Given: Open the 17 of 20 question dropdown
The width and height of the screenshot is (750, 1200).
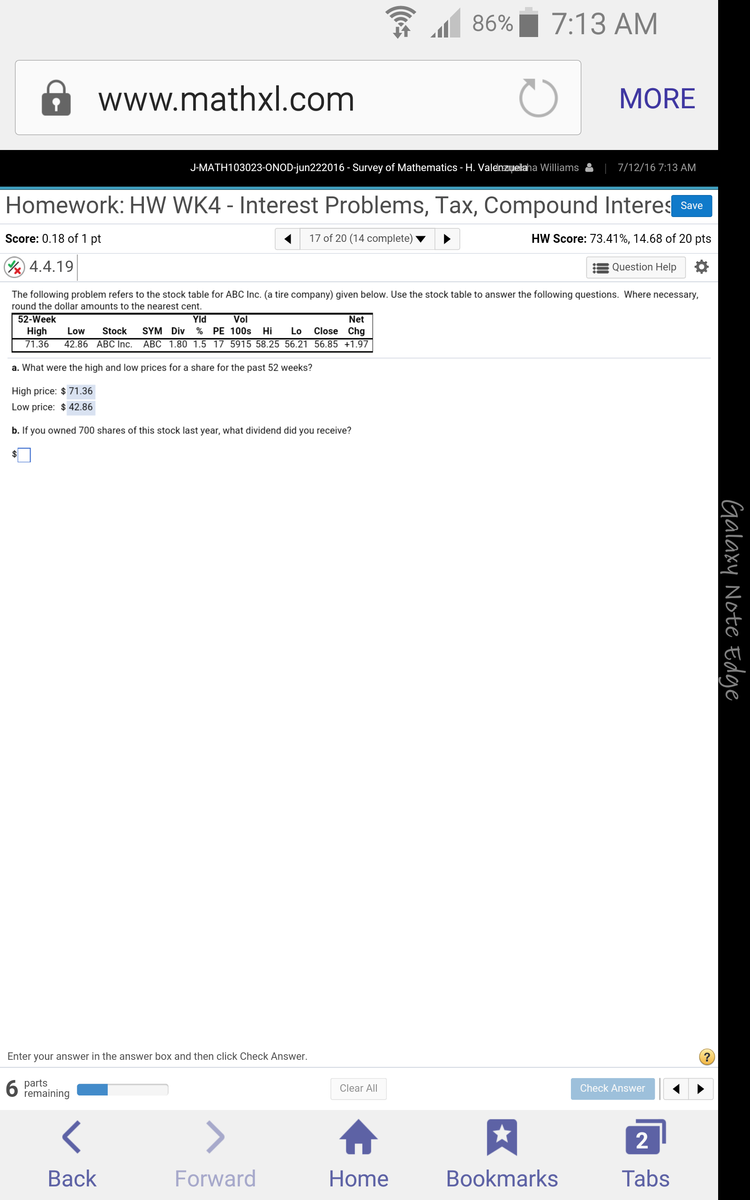Looking at the screenshot, I should 366,239.
